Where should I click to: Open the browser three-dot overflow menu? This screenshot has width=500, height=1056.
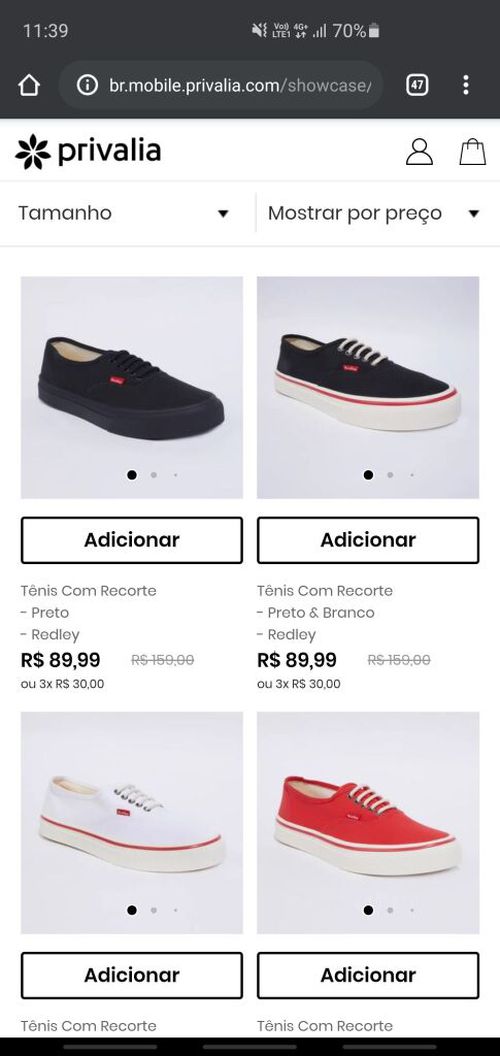point(466,85)
